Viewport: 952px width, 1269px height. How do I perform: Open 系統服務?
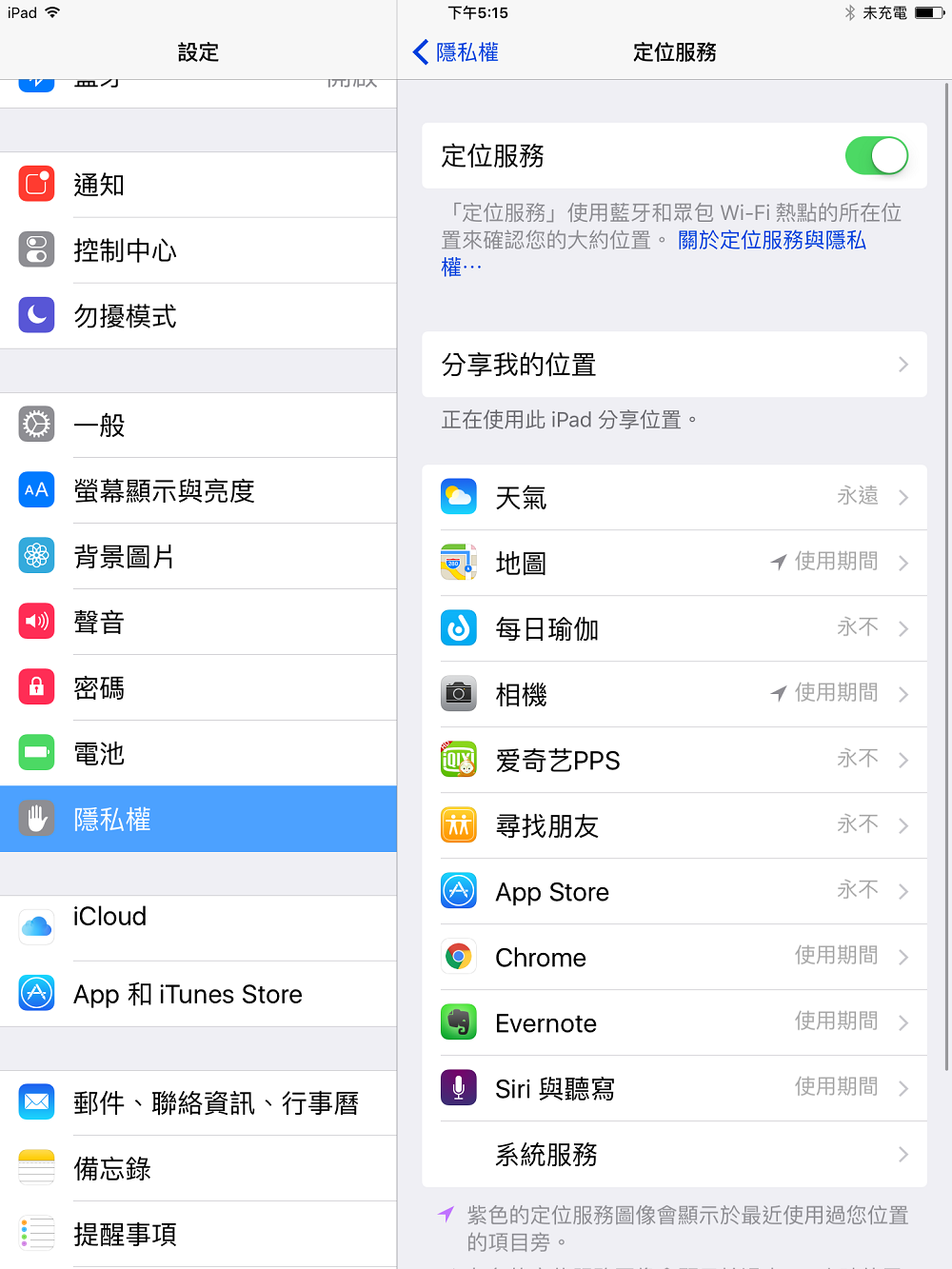pyautogui.click(x=673, y=1155)
